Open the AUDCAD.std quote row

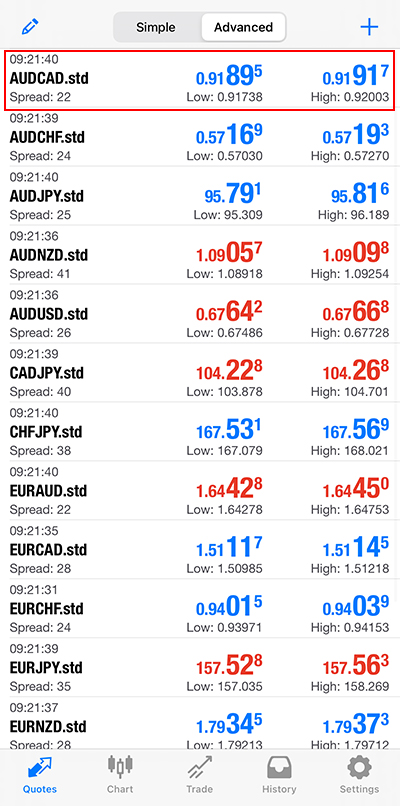coord(200,79)
